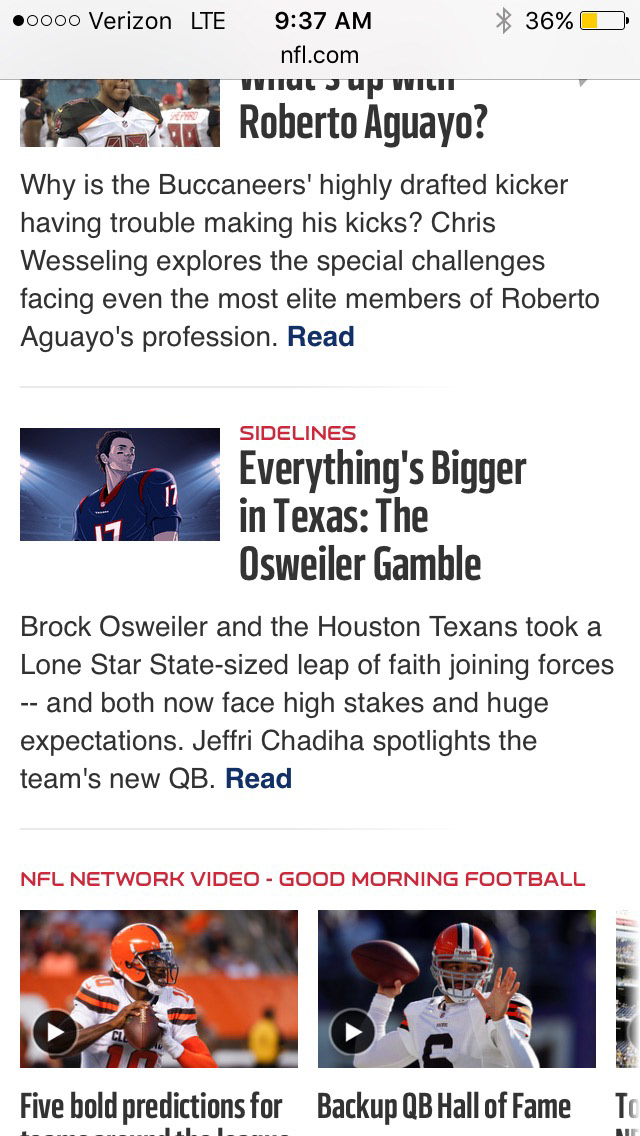The width and height of the screenshot is (640, 1136).
Task: Open 'Everything's Bigger in Texas' headline
Action: click(x=383, y=516)
